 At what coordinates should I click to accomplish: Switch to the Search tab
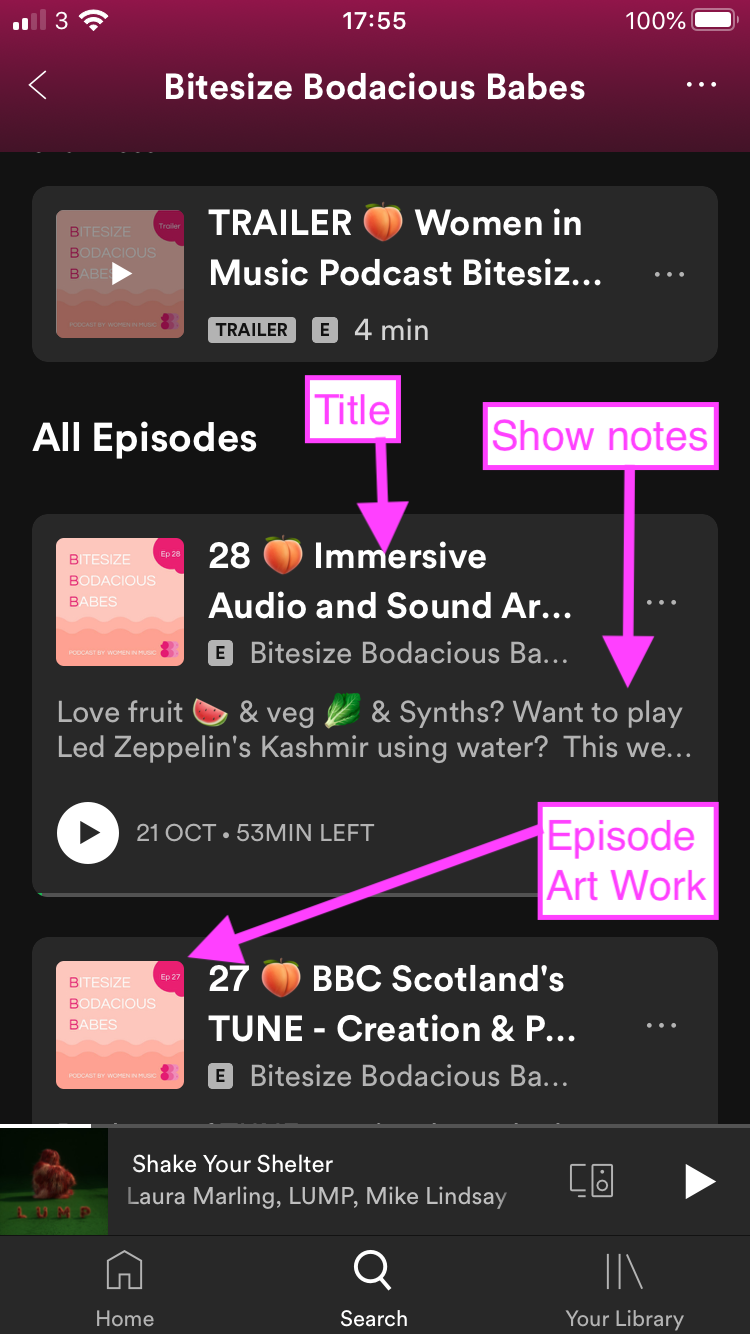(x=373, y=1288)
